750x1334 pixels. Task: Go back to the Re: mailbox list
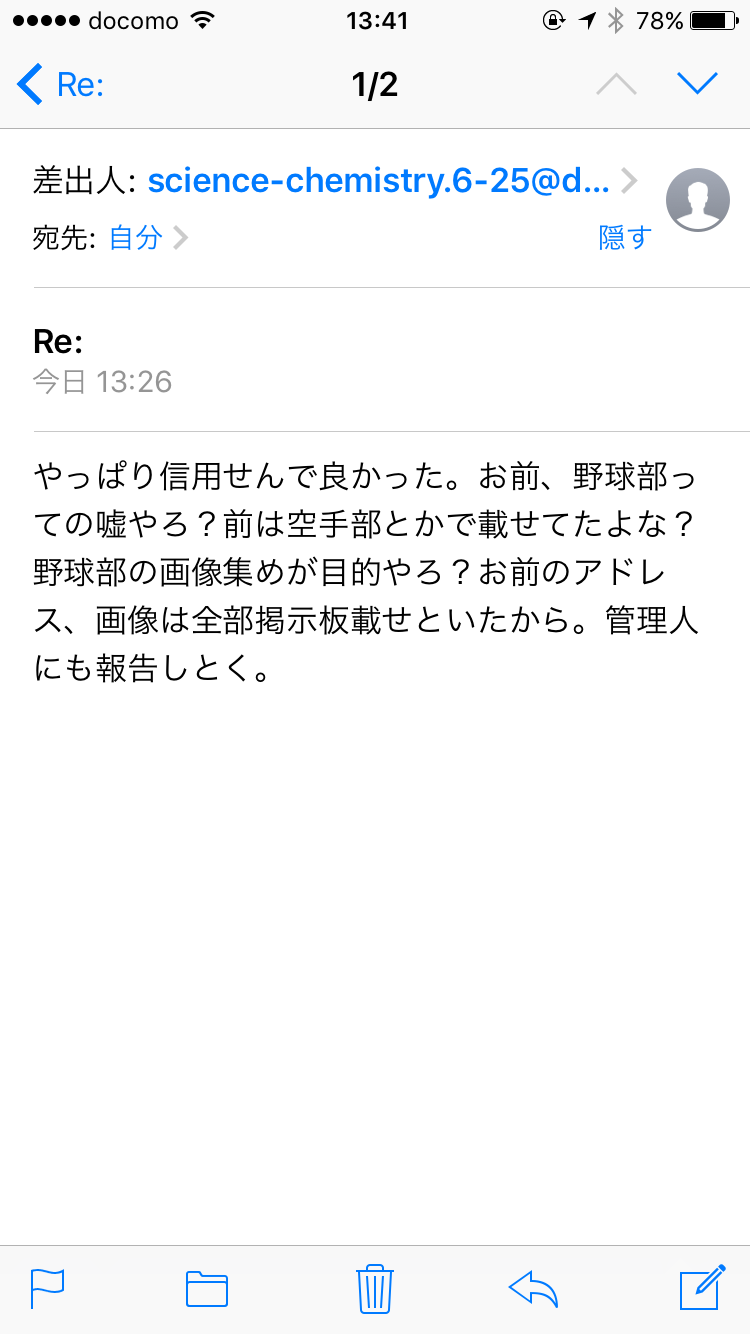[60, 84]
